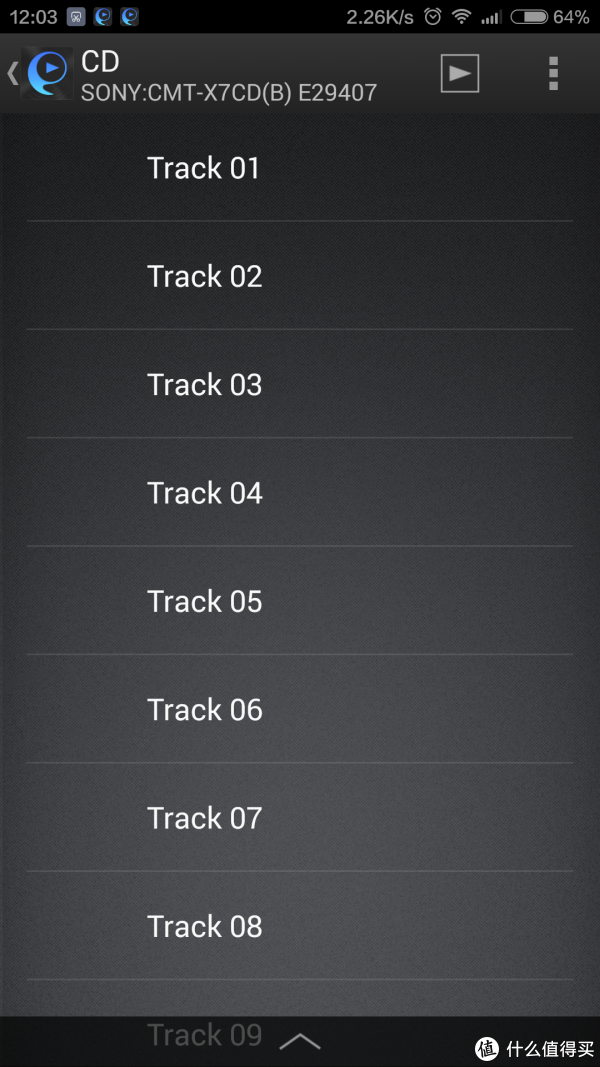The image size is (600, 1067).
Task: Choose Track 03 from the list
Action: [300, 384]
